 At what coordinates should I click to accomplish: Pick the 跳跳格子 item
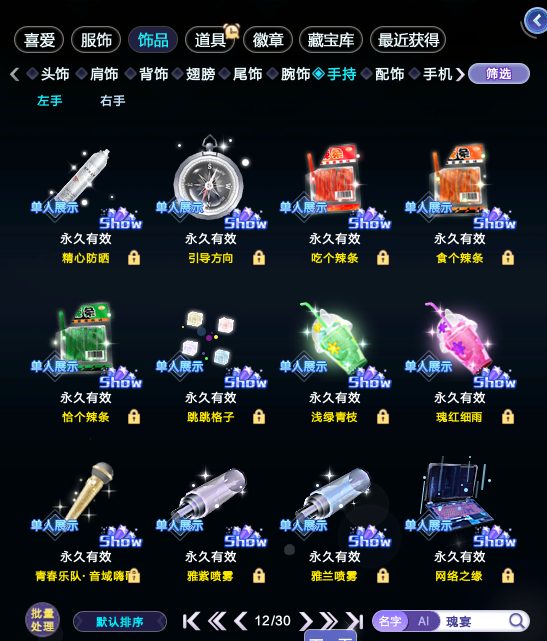[x=210, y=362]
